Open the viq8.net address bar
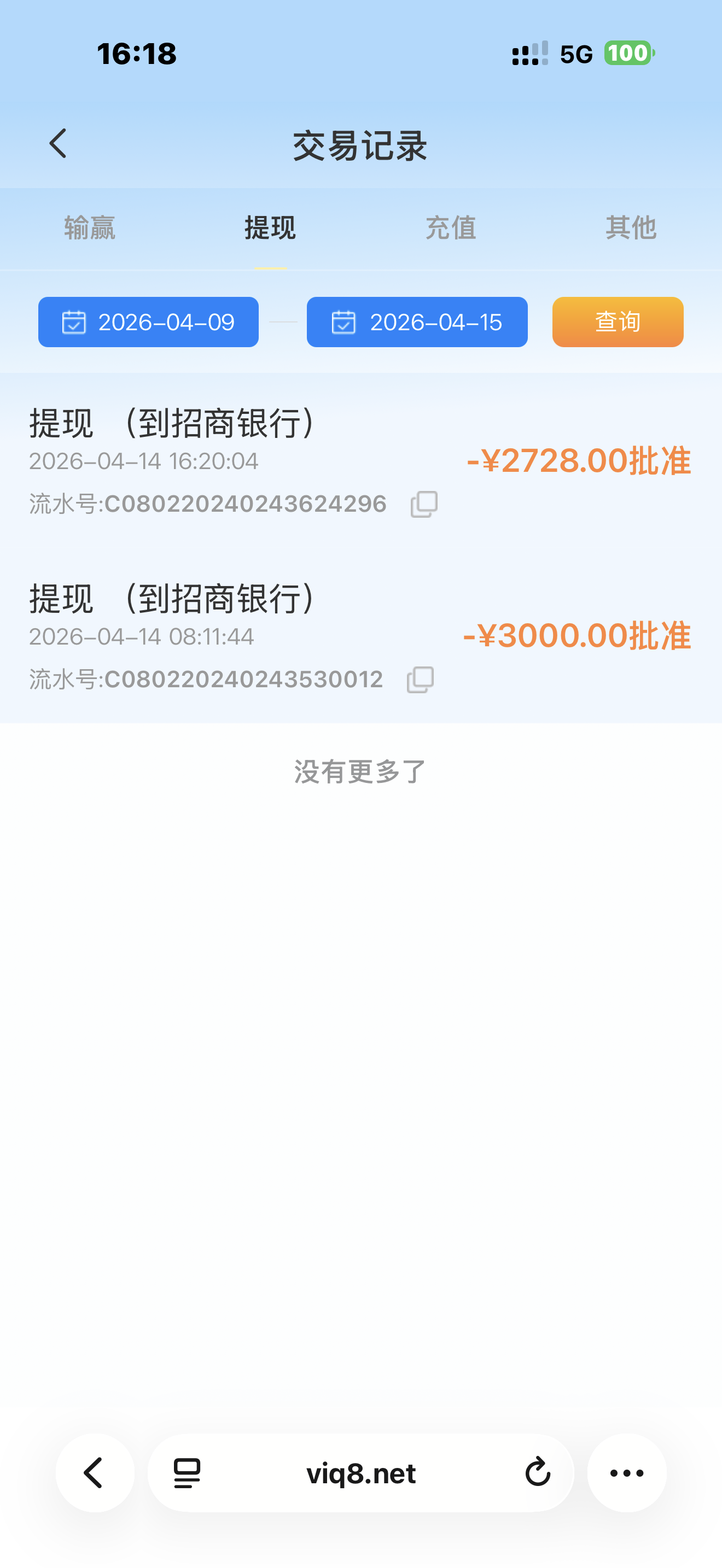 [360, 1473]
